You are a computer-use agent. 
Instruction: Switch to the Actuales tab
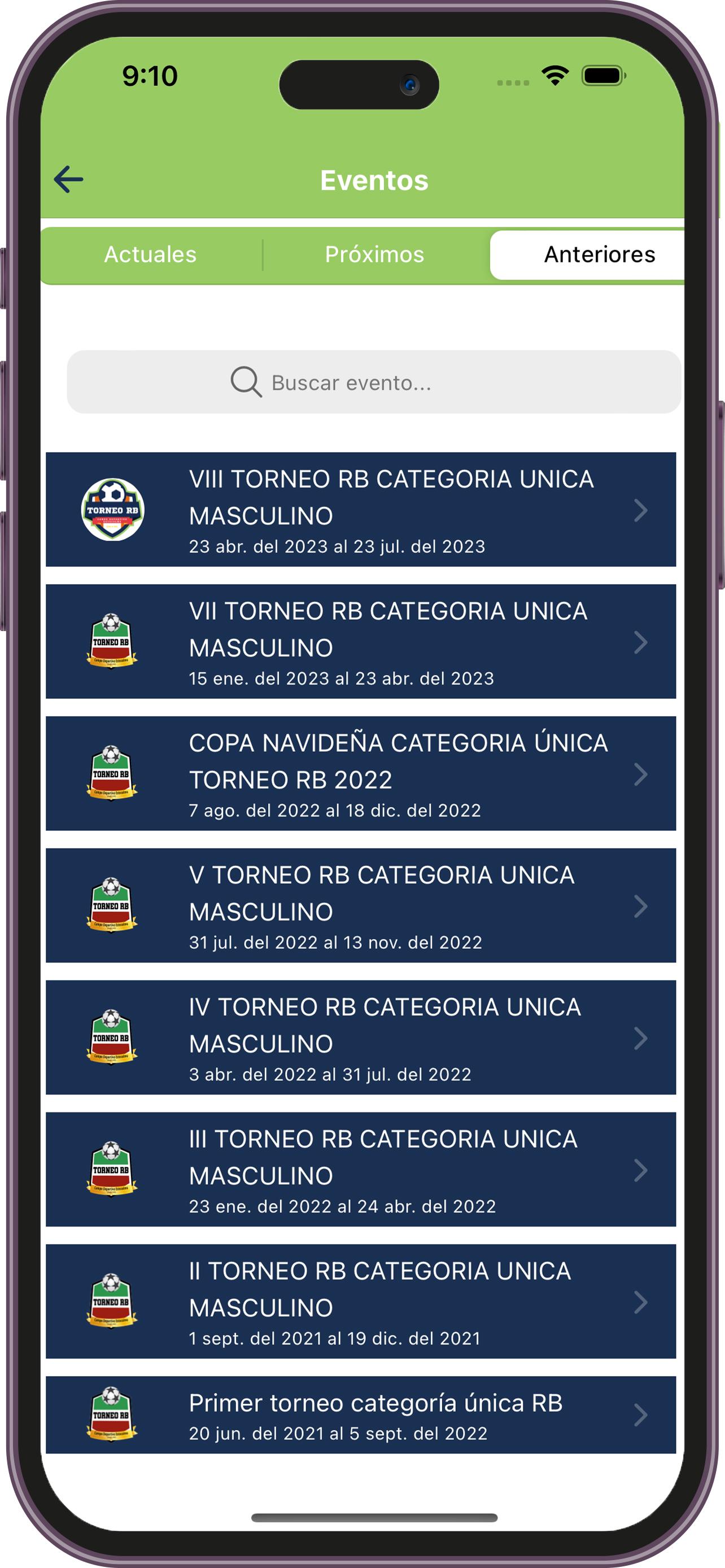pos(150,255)
